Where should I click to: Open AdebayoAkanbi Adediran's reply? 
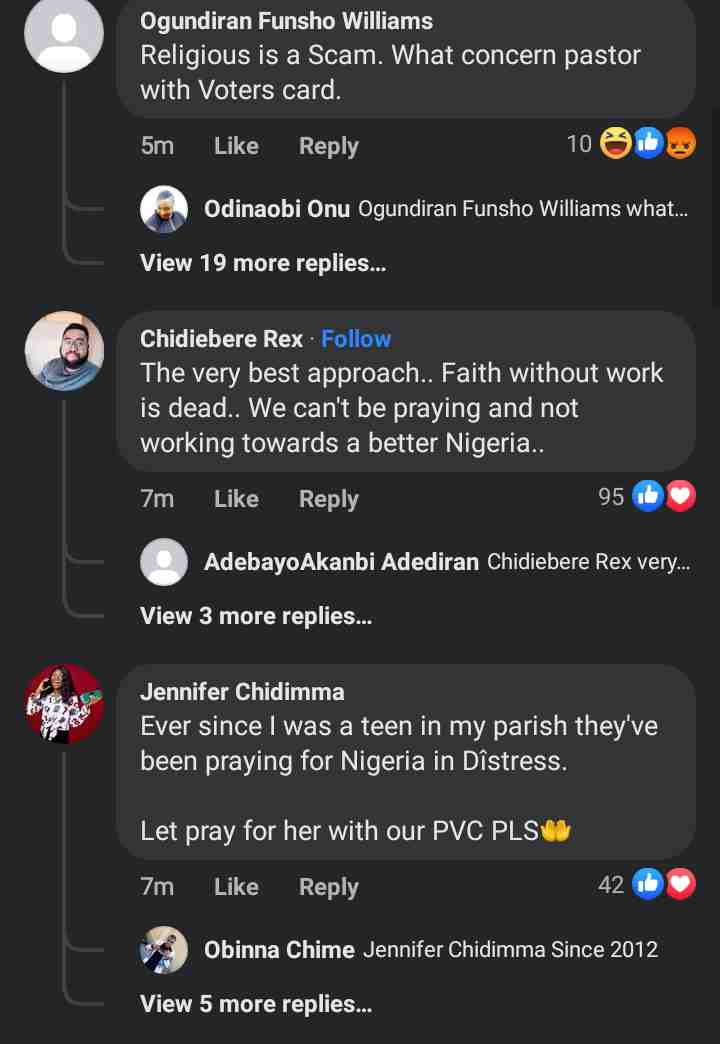445,562
